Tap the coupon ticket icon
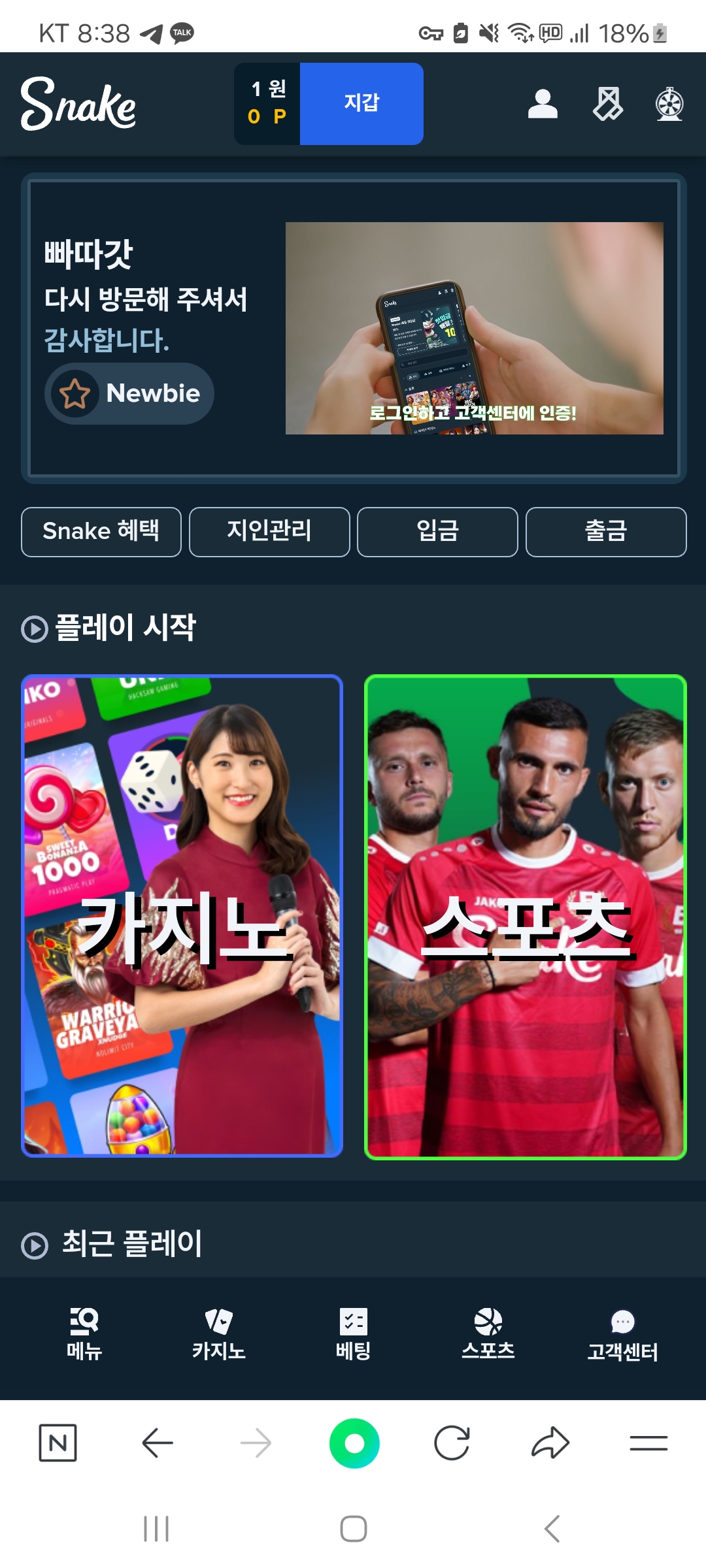This screenshot has width=706, height=1568. click(607, 104)
